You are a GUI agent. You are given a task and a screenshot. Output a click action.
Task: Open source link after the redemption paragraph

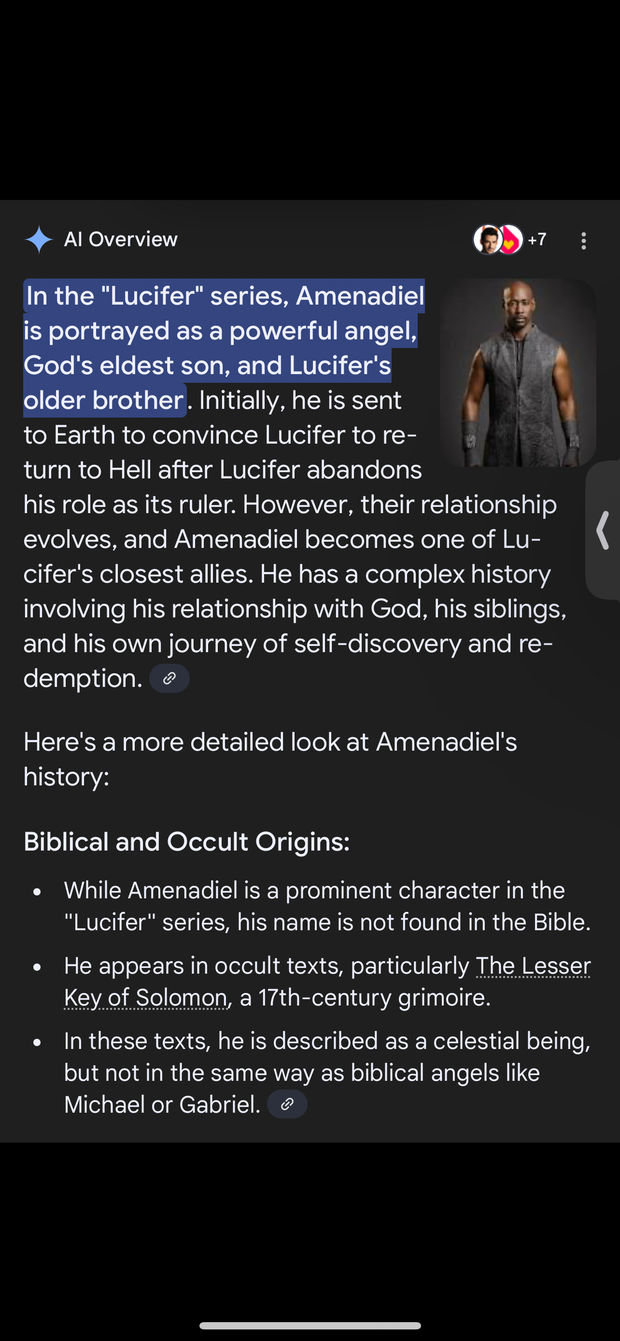pos(169,679)
